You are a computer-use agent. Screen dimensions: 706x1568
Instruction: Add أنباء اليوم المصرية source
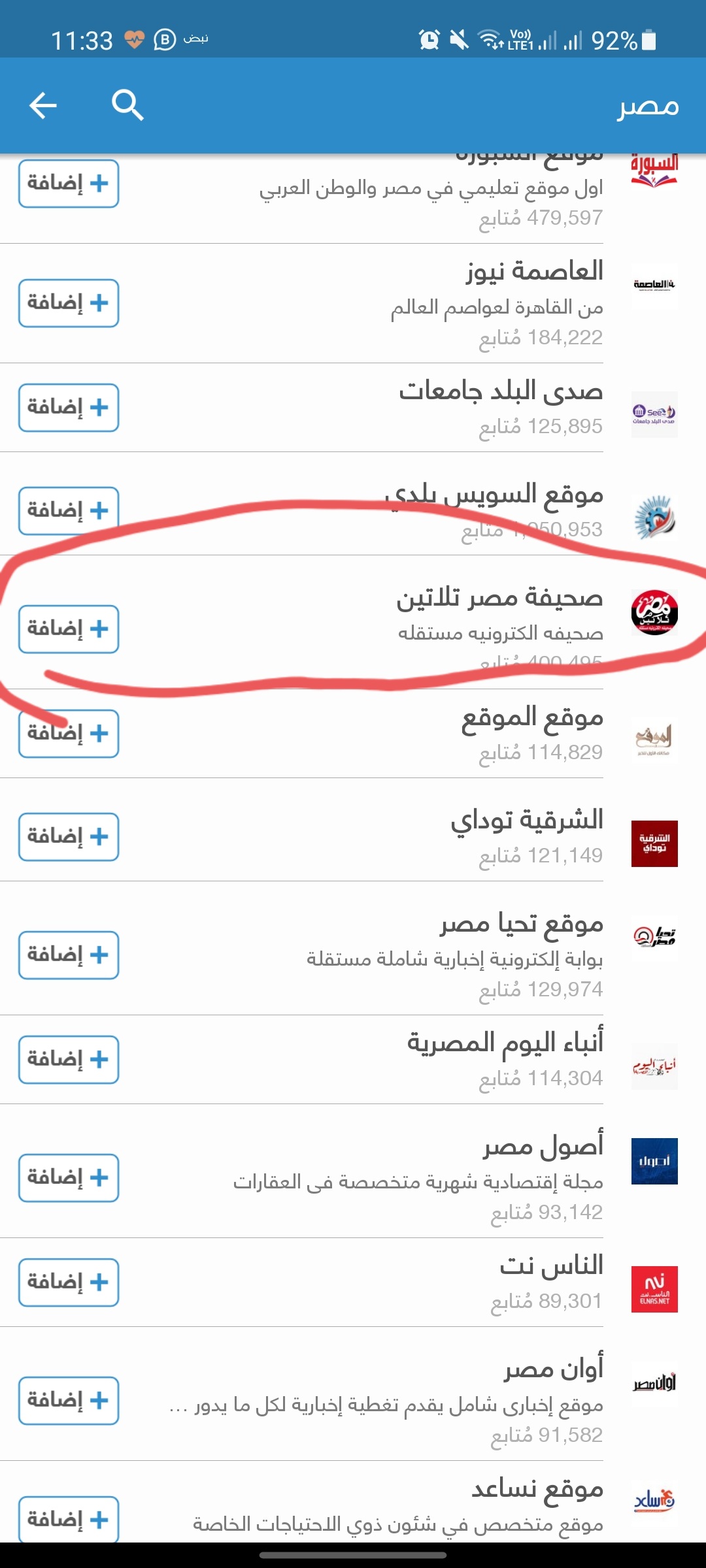pyautogui.click(x=69, y=1060)
